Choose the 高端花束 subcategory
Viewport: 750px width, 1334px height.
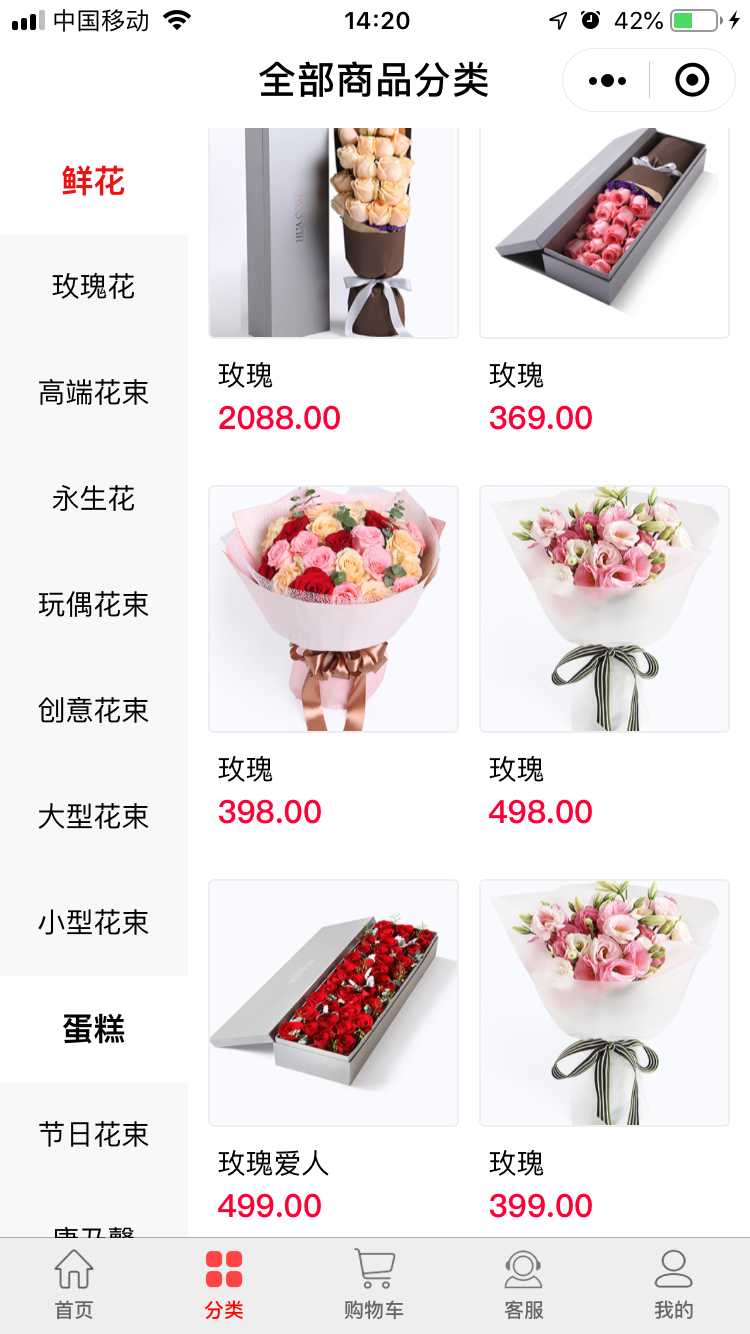click(93, 393)
